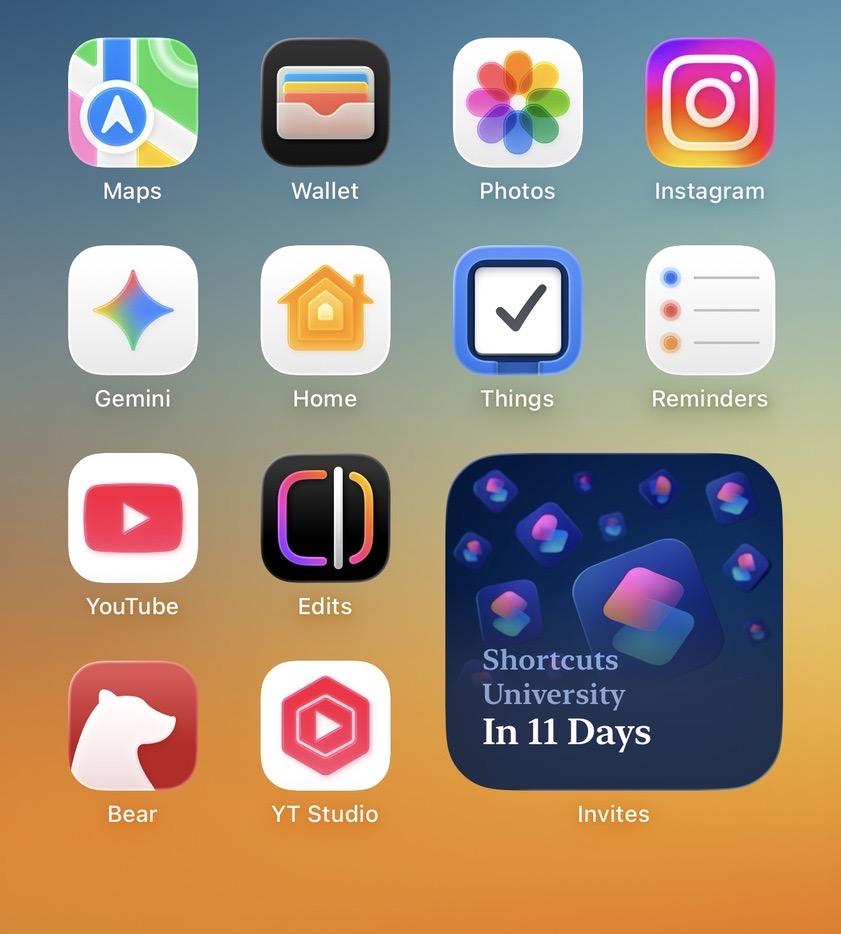Launch YT Studio
The height and width of the screenshot is (934, 841).
[x=325, y=726]
